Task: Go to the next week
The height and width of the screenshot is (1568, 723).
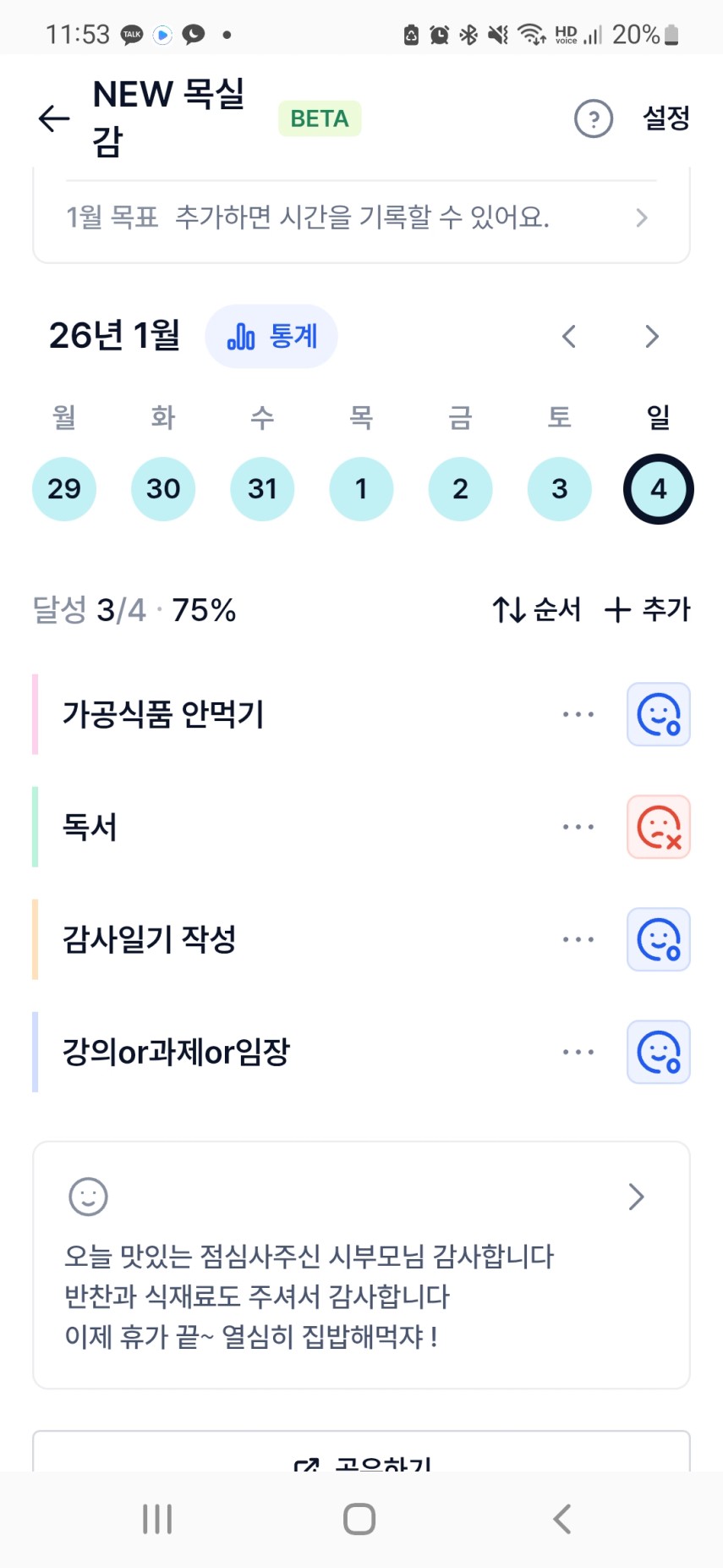Action: tap(651, 337)
